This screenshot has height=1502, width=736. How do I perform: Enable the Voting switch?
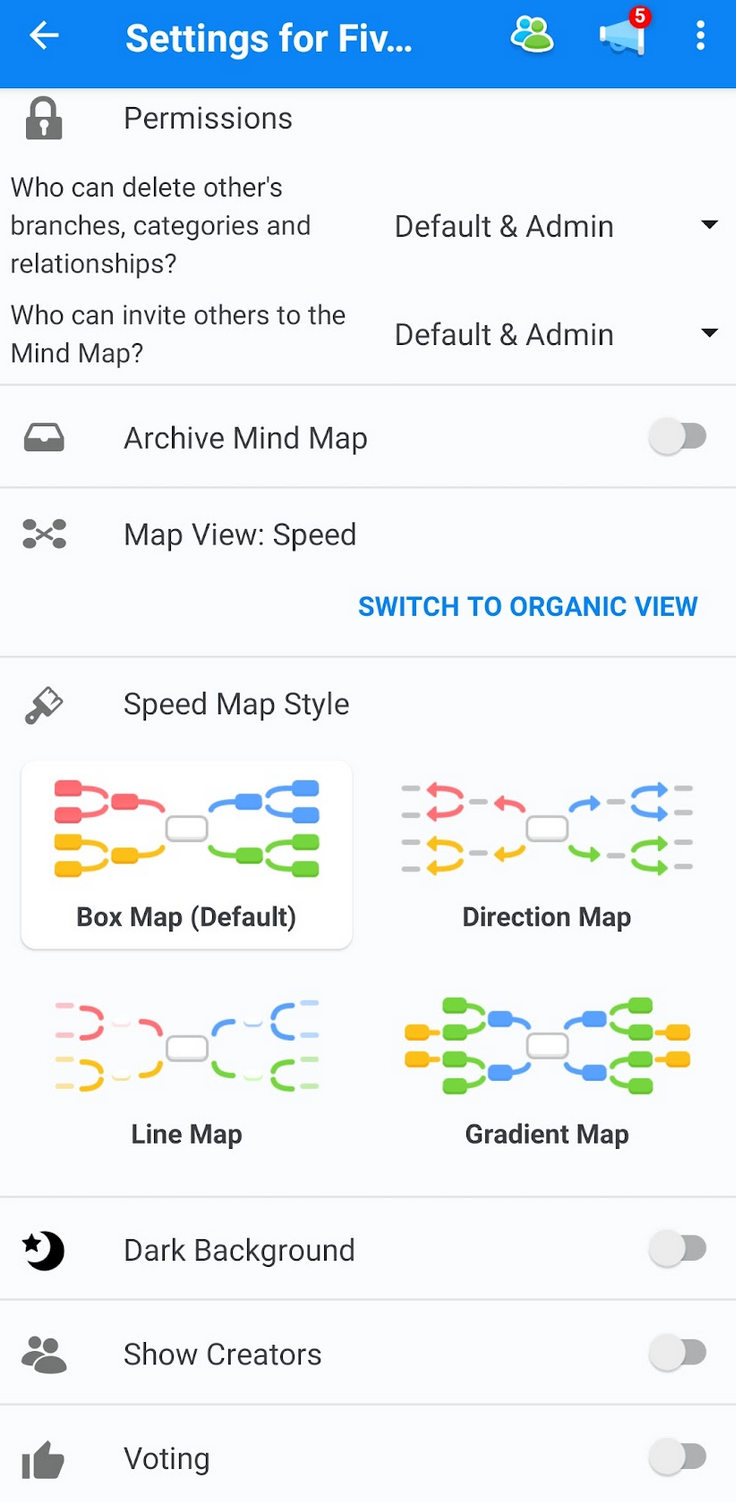coord(679,1457)
